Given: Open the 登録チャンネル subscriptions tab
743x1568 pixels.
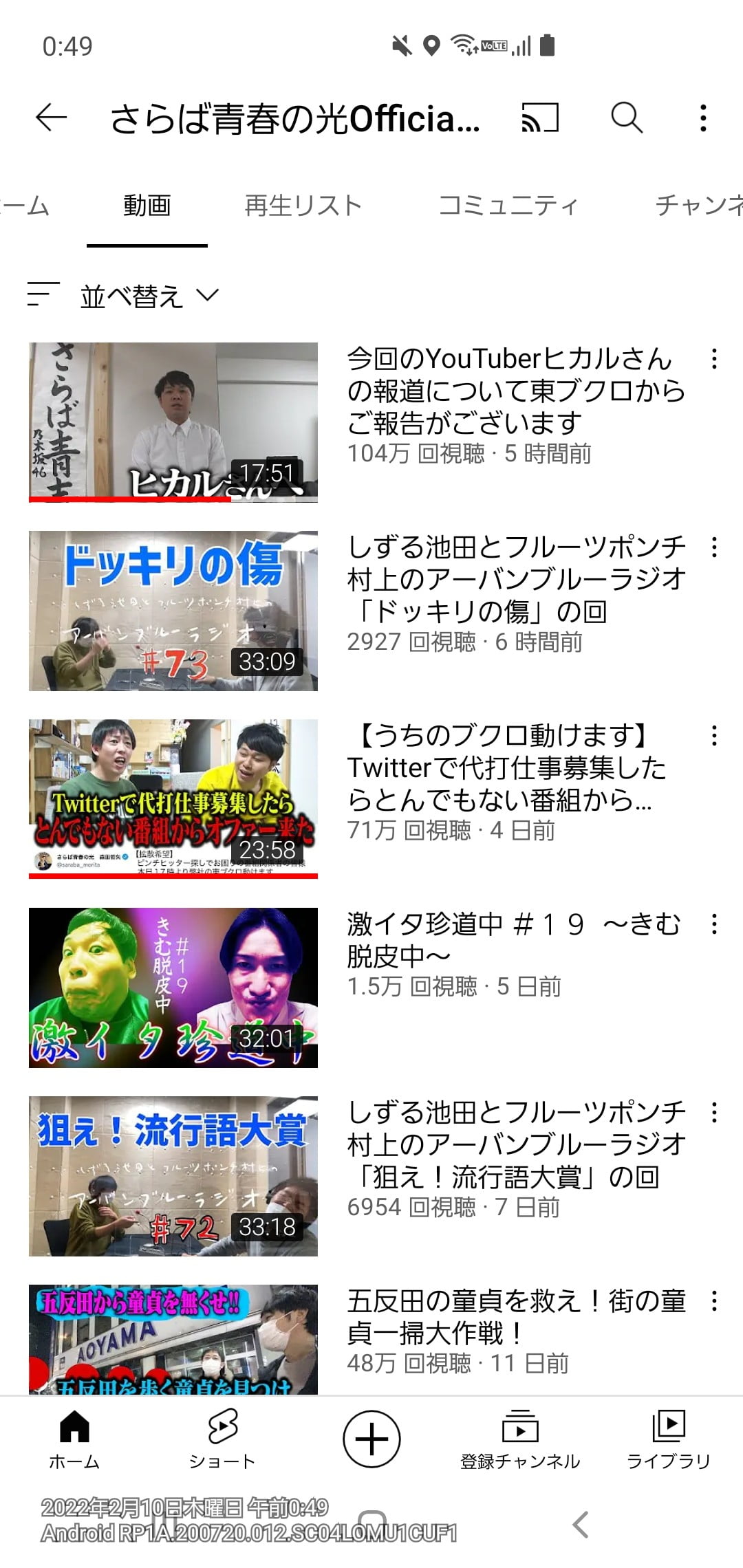Looking at the screenshot, I should (520, 1439).
